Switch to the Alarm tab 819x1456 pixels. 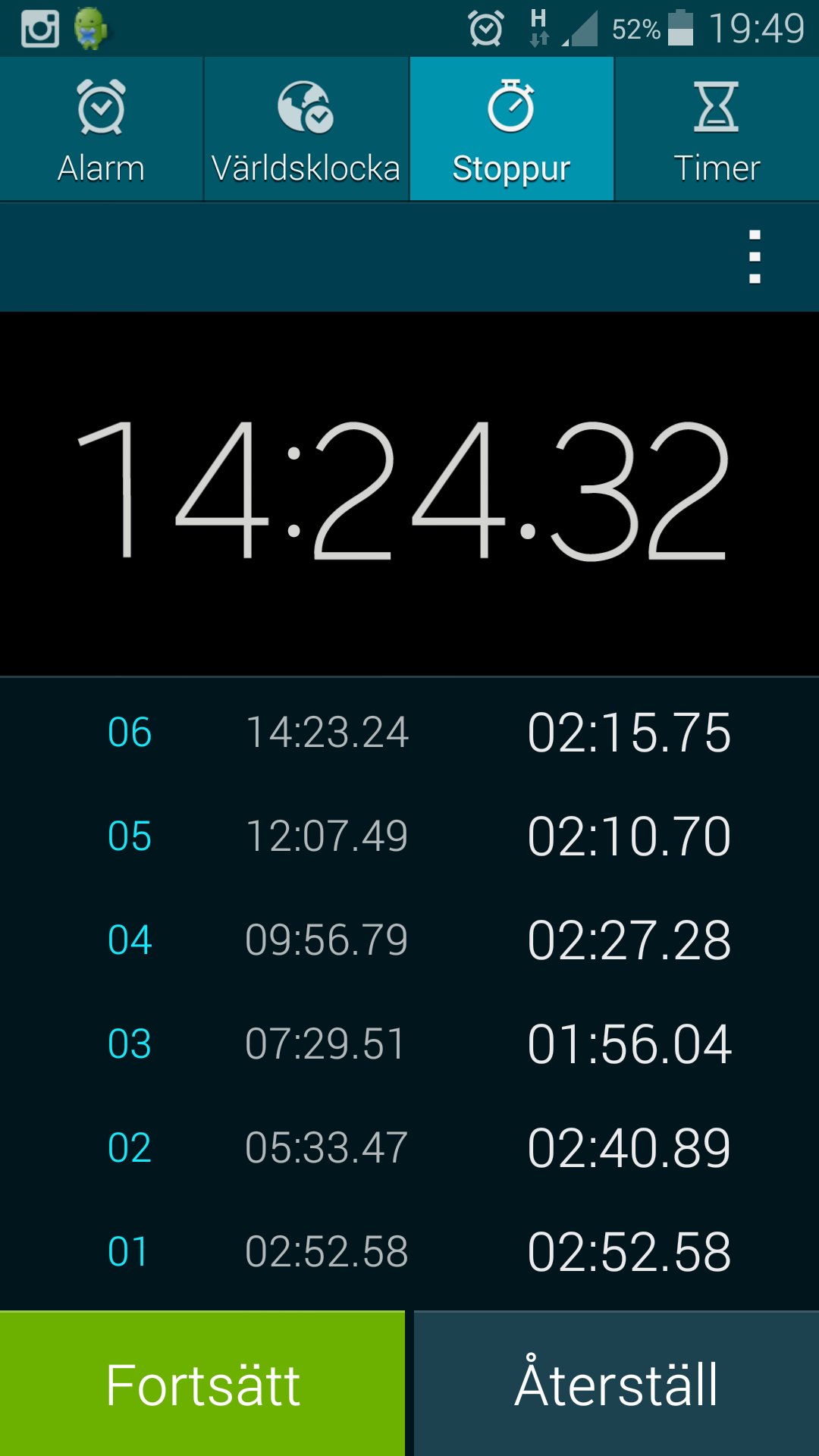tap(102, 129)
